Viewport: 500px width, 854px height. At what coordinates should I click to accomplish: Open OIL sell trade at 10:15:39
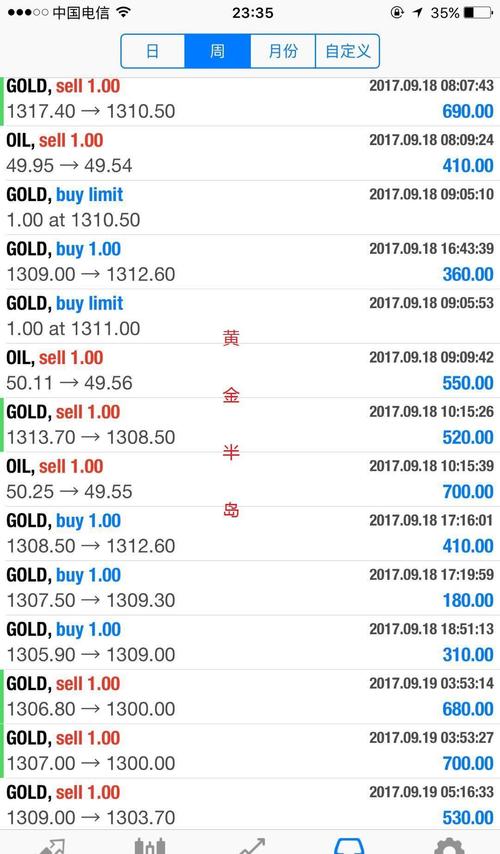click(x=250, y=479)
